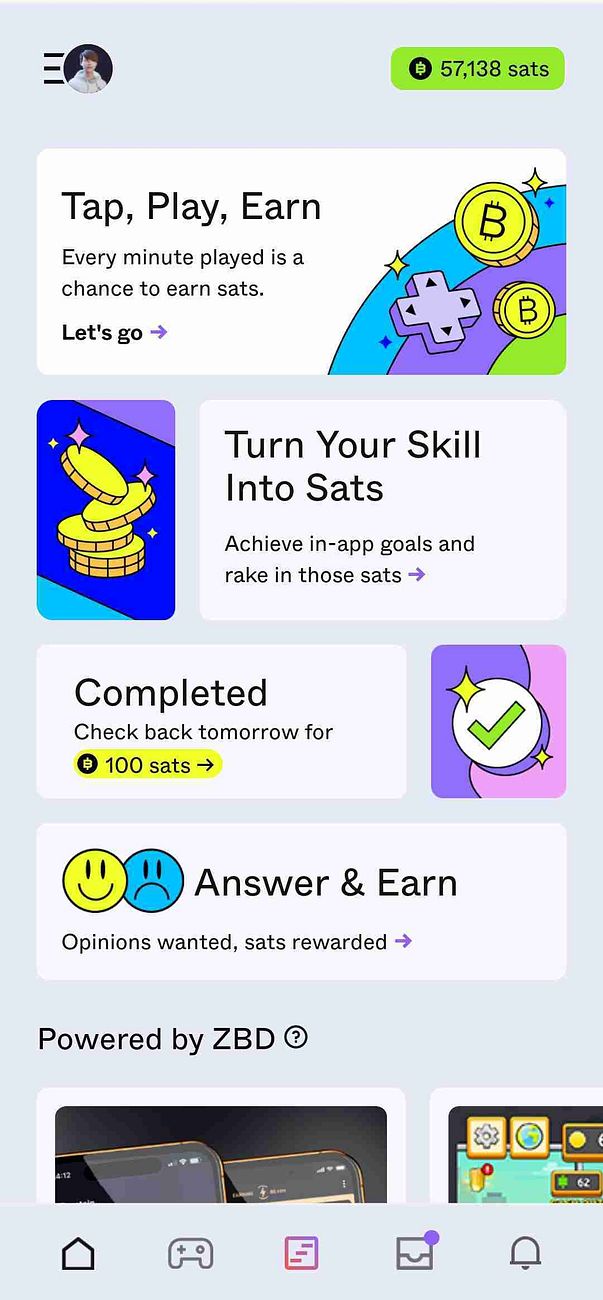Go to the Home tab
This screenshot has width=603, height=1300.
[78, 1253]
